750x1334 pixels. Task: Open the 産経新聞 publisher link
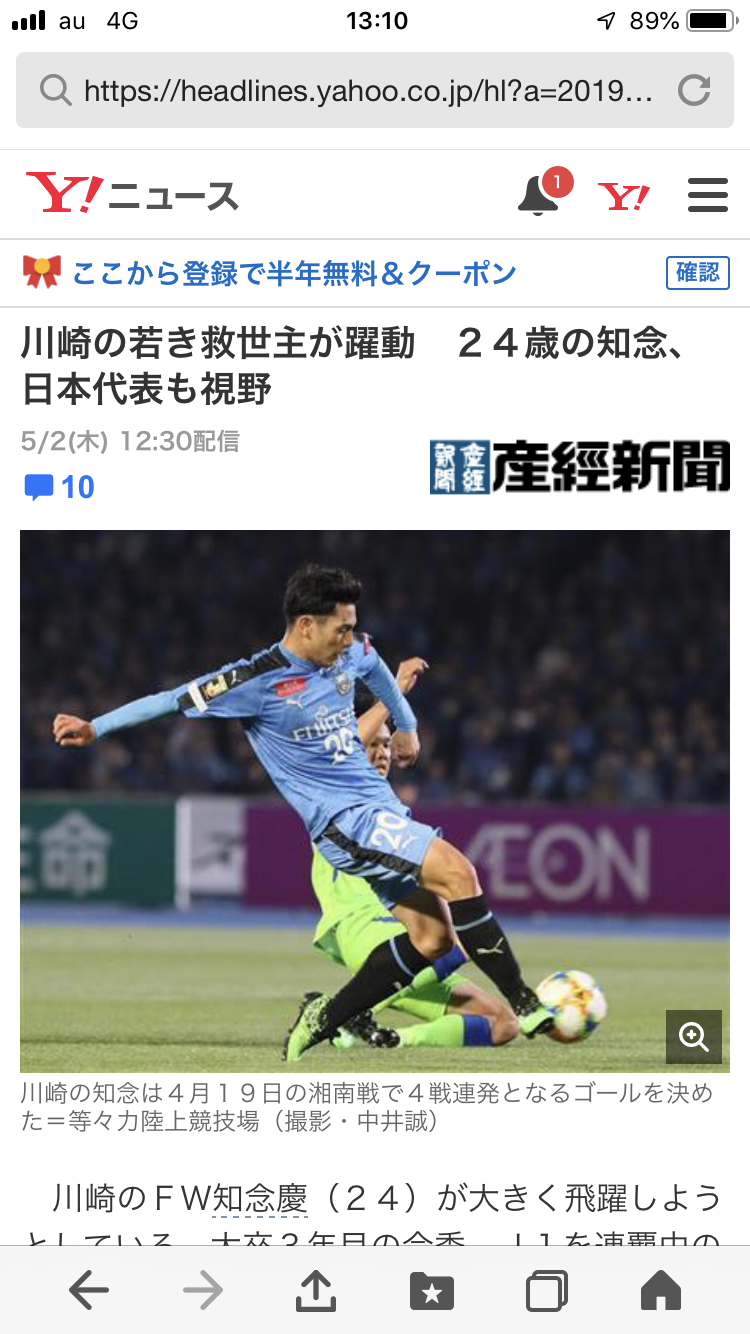[580, 465]
